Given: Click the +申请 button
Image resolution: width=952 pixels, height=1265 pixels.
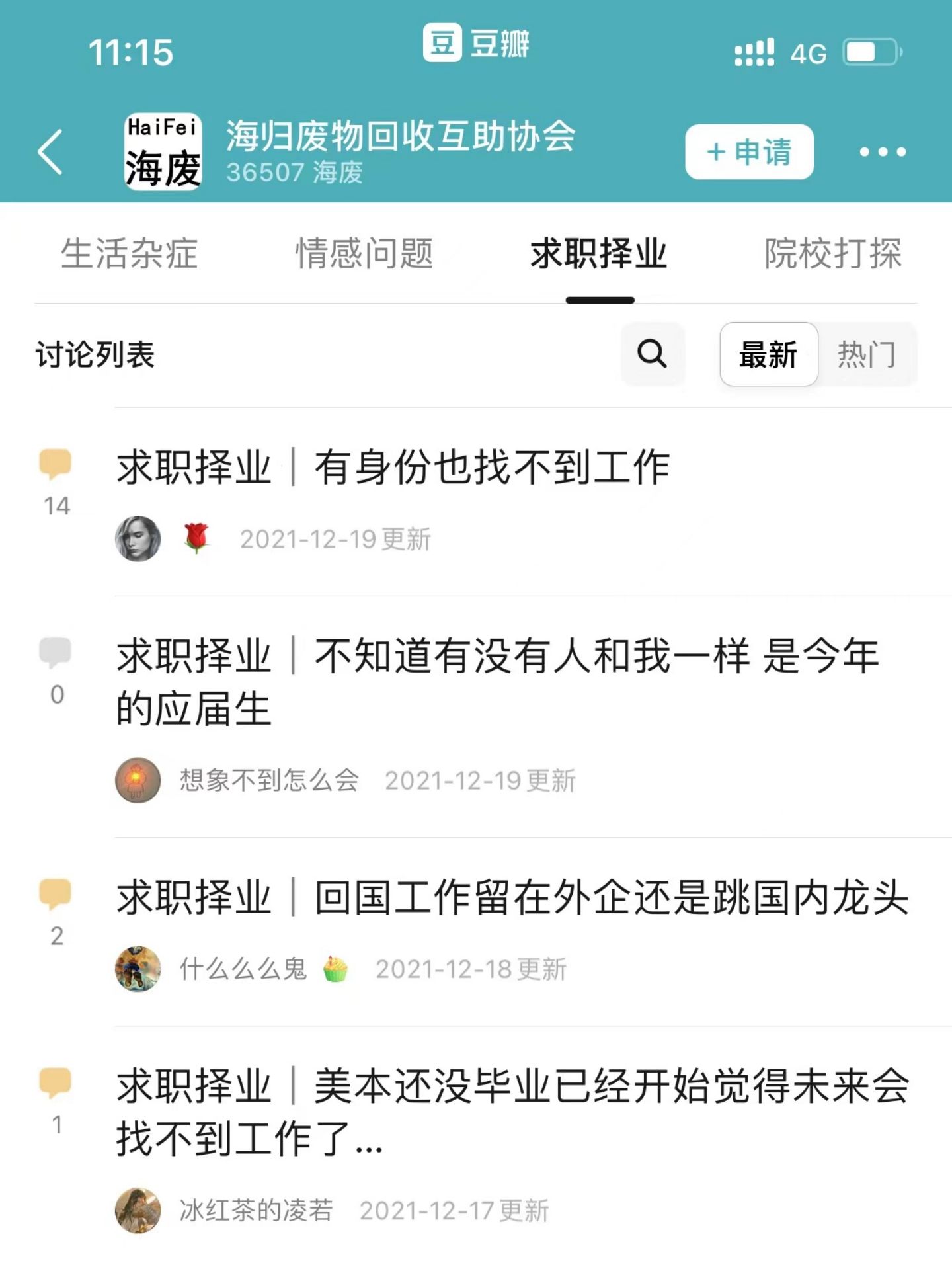Looking at the screenshot, I should (x=749, y=151).
